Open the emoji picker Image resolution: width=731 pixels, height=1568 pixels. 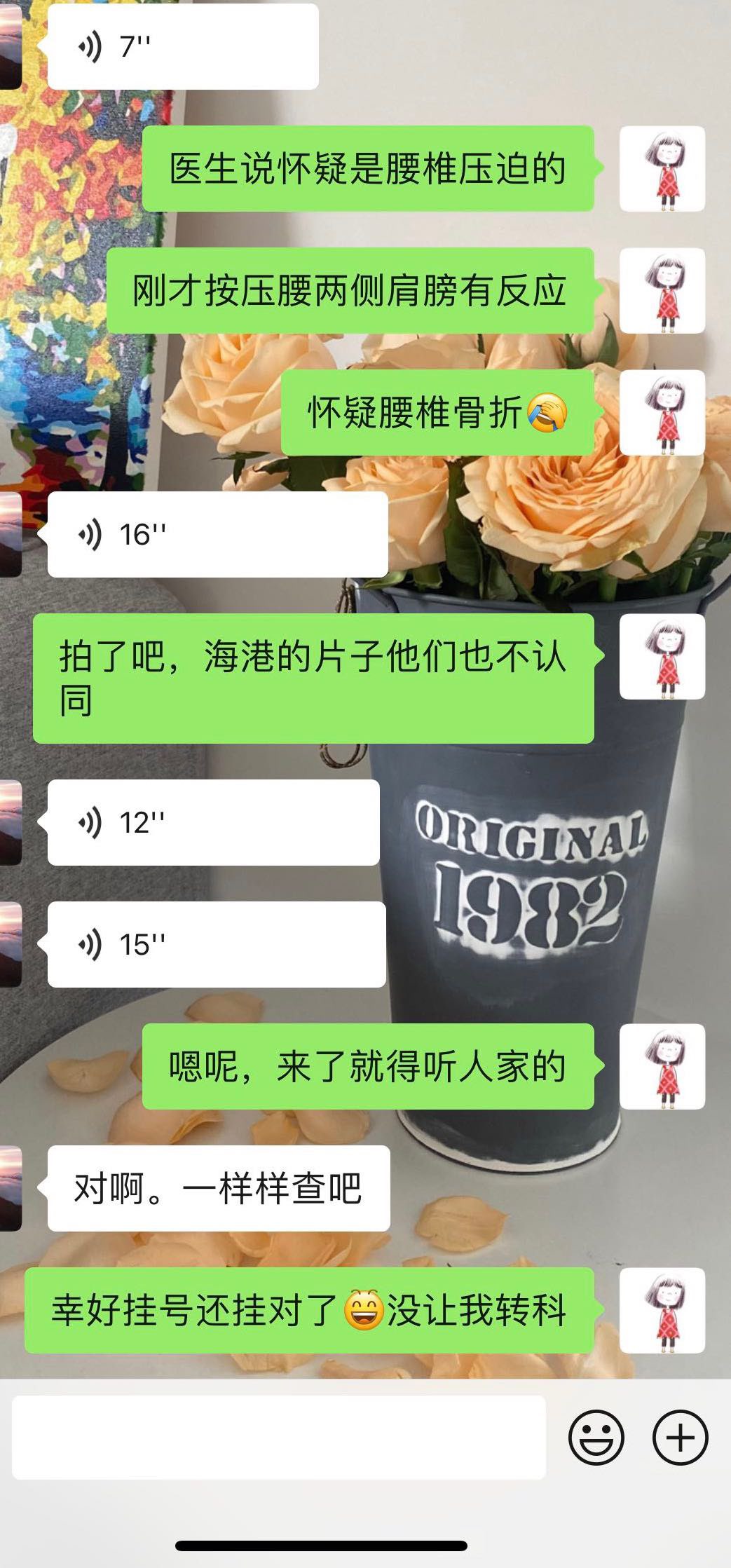point(596,1438)
